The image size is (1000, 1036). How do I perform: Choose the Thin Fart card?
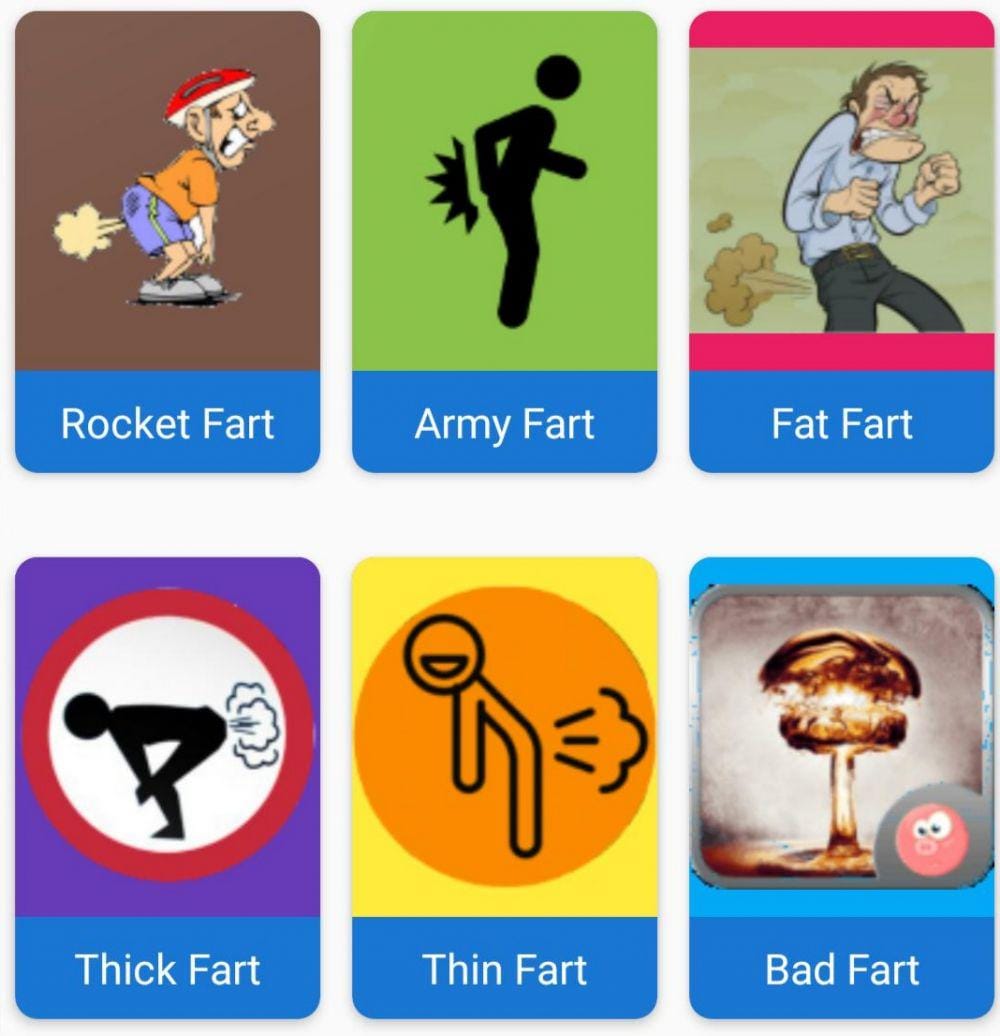click(504, 786)
